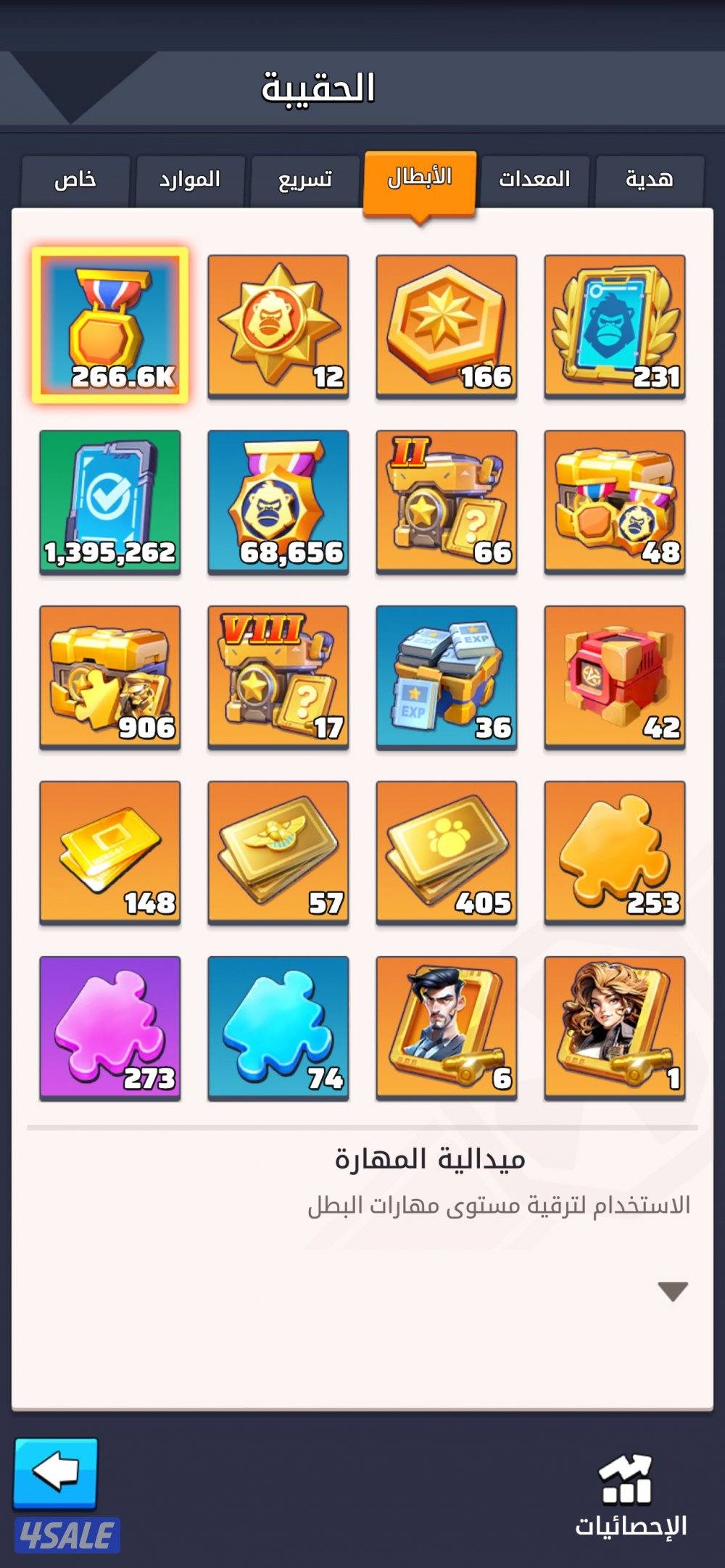
Task: Select the skill medal item showing 266.6K
Action: click(110, 325)
